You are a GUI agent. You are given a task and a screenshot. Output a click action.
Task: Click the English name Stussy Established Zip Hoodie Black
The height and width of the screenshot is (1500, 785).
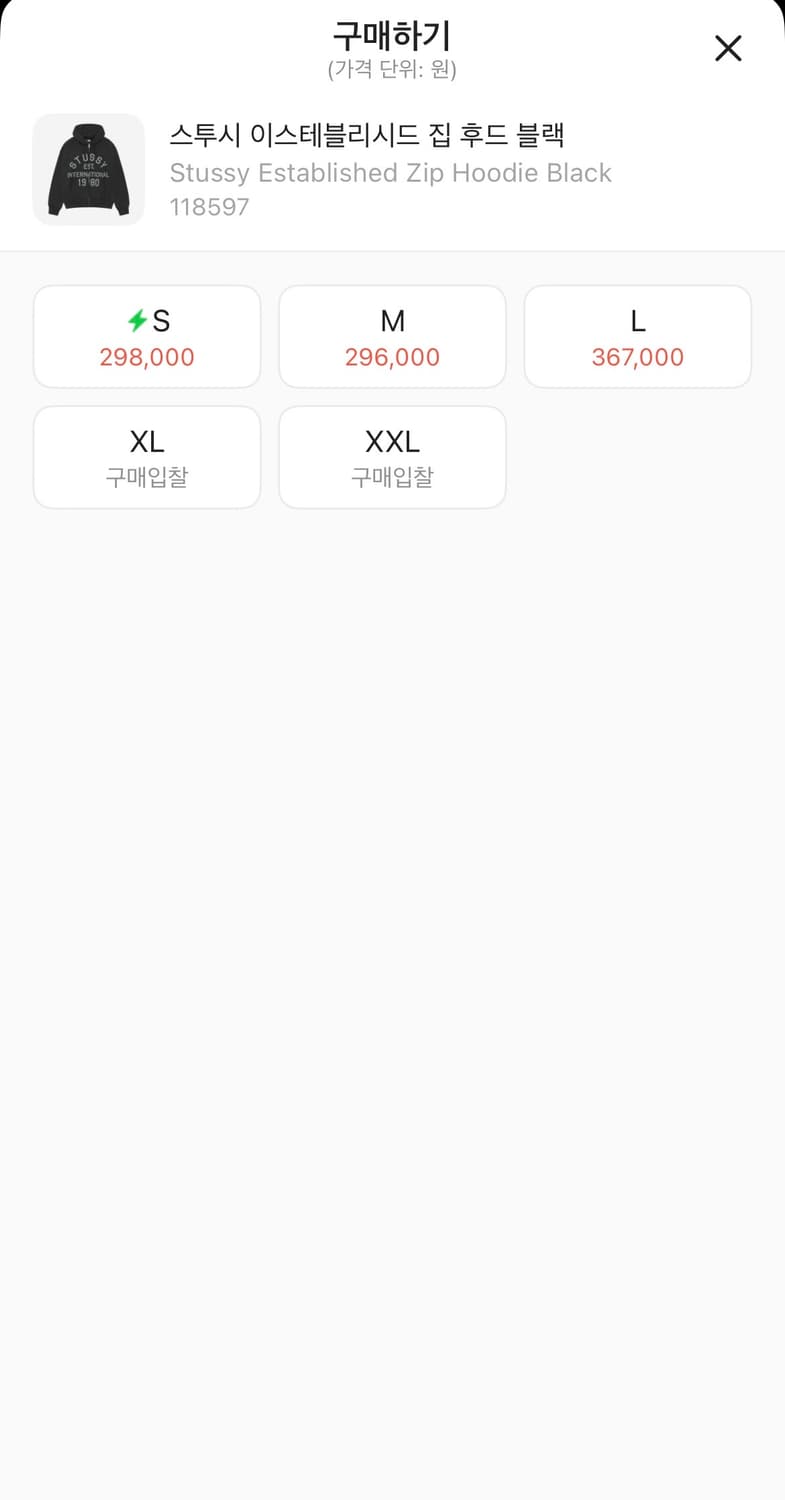point(391,172)
